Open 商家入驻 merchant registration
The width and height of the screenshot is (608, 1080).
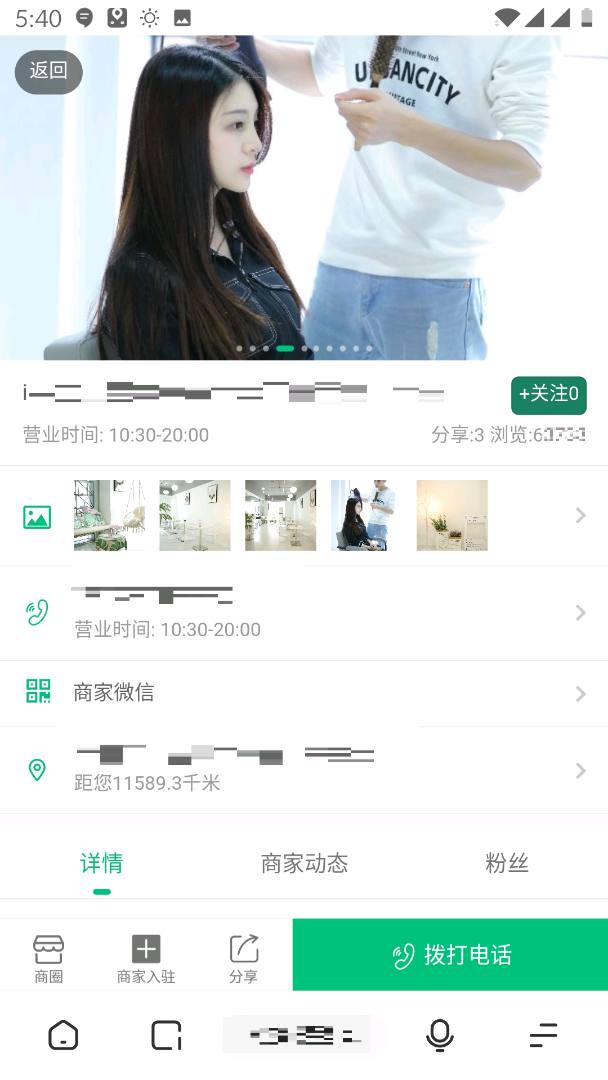[146, 957]
